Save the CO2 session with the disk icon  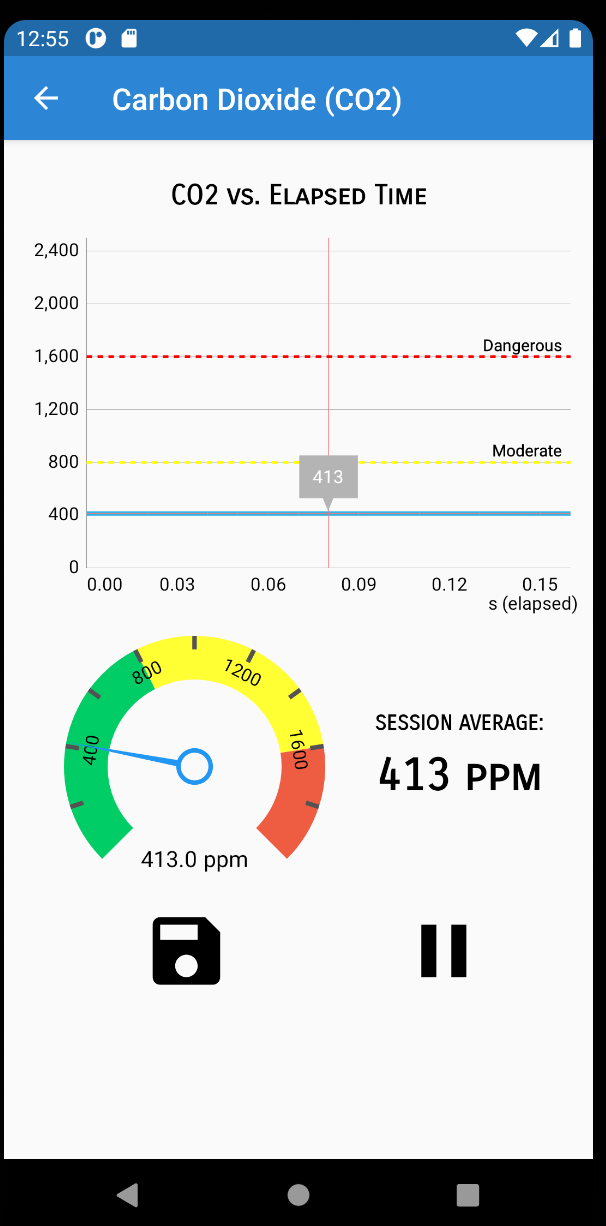186,951
